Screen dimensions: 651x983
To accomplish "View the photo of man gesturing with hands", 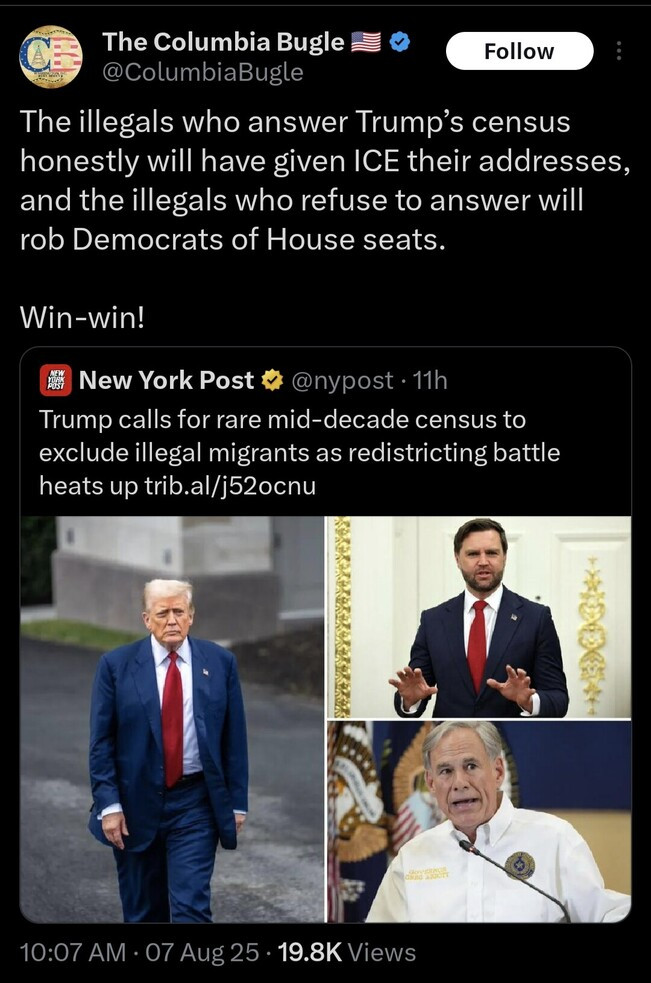I will [479, 616].
